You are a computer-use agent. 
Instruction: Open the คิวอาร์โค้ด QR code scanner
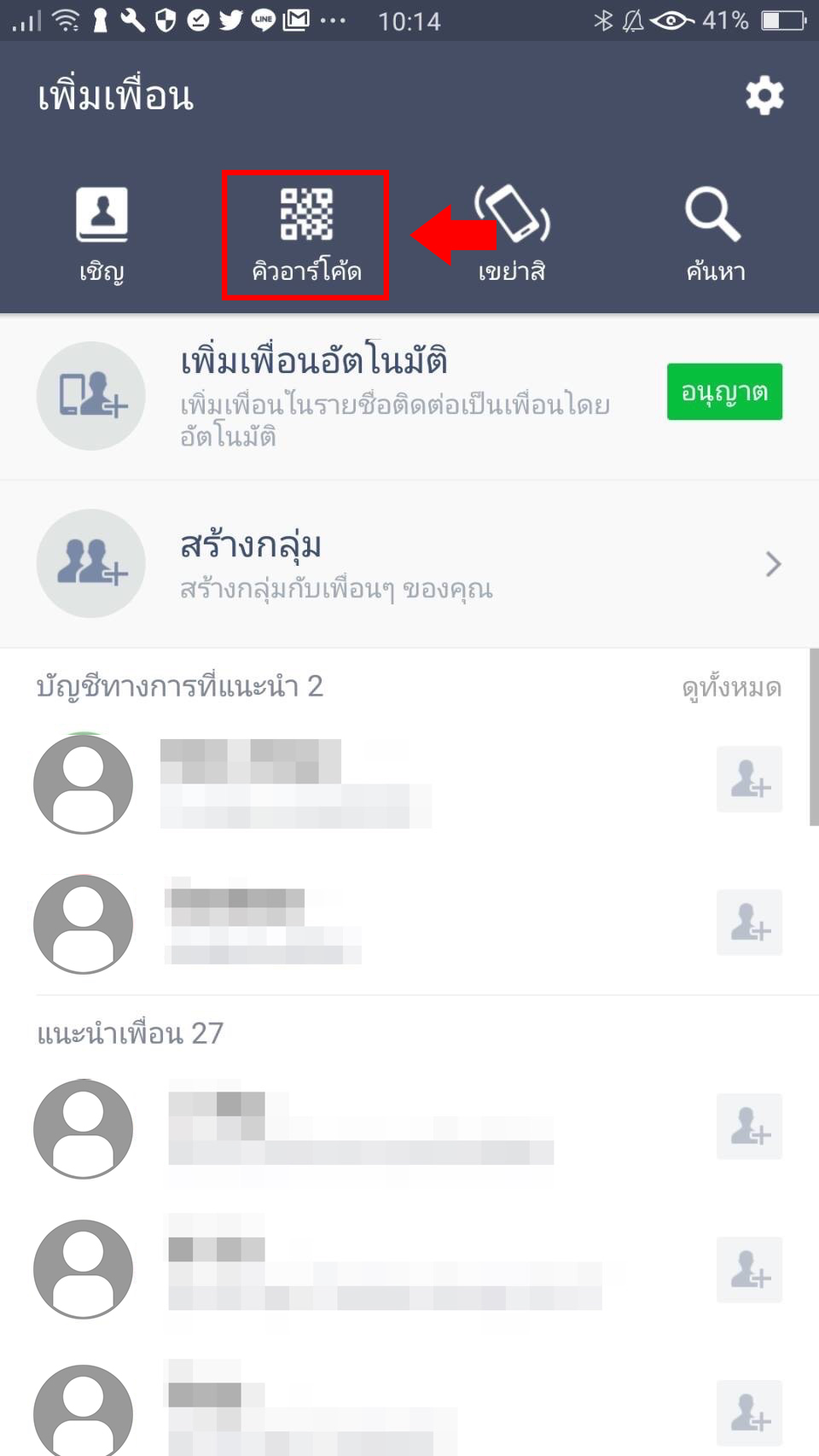click(x=305, y=235)
